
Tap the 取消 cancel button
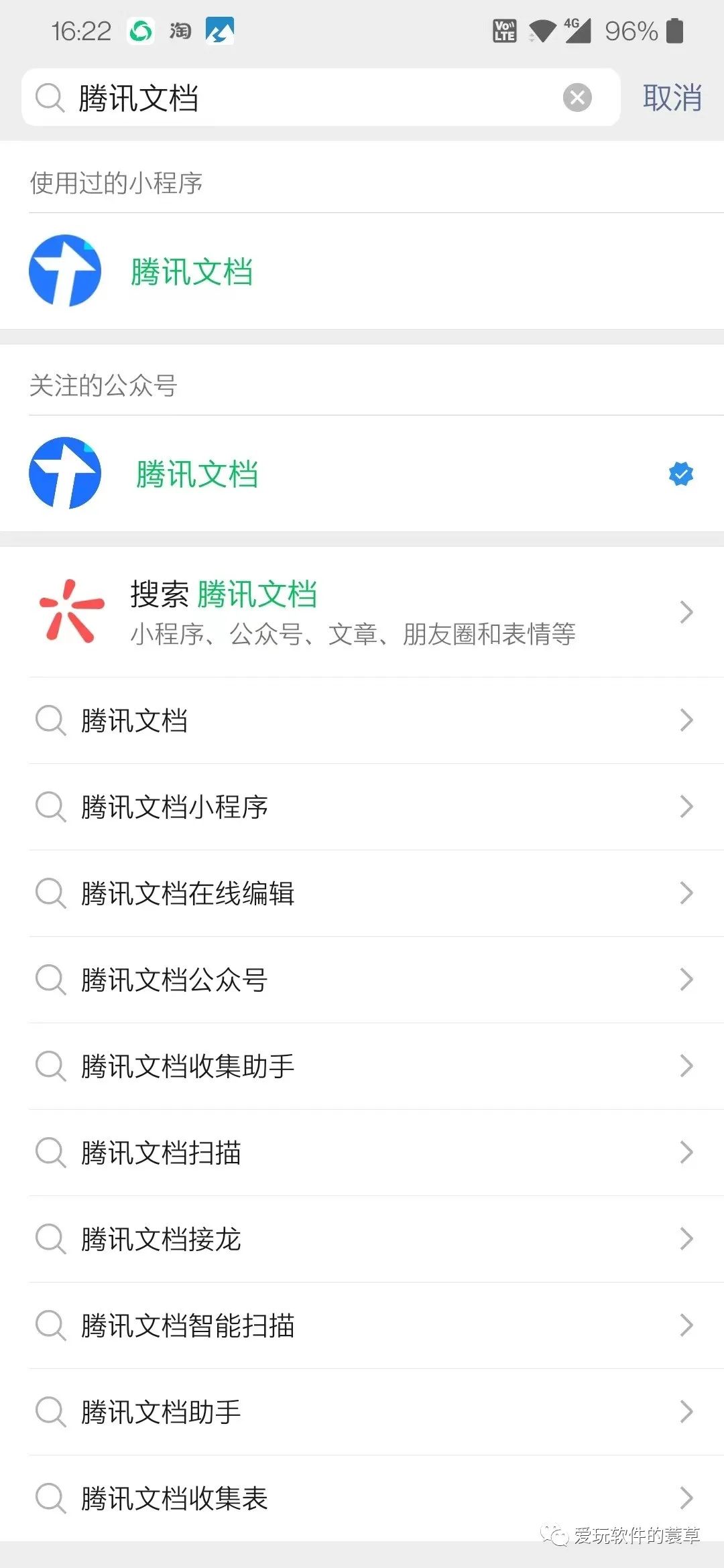(672, 98)
